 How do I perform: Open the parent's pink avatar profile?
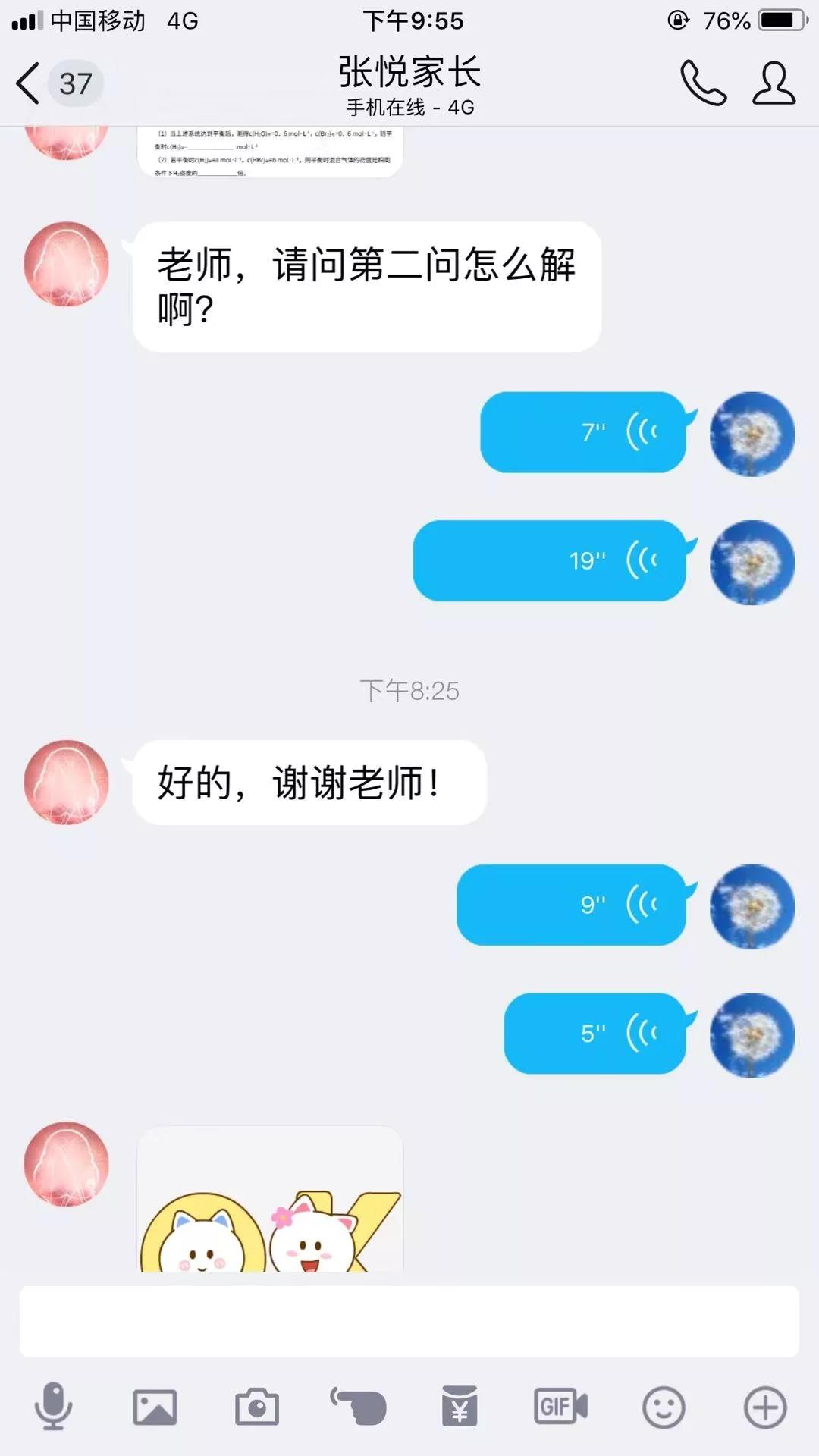[67, 264]
